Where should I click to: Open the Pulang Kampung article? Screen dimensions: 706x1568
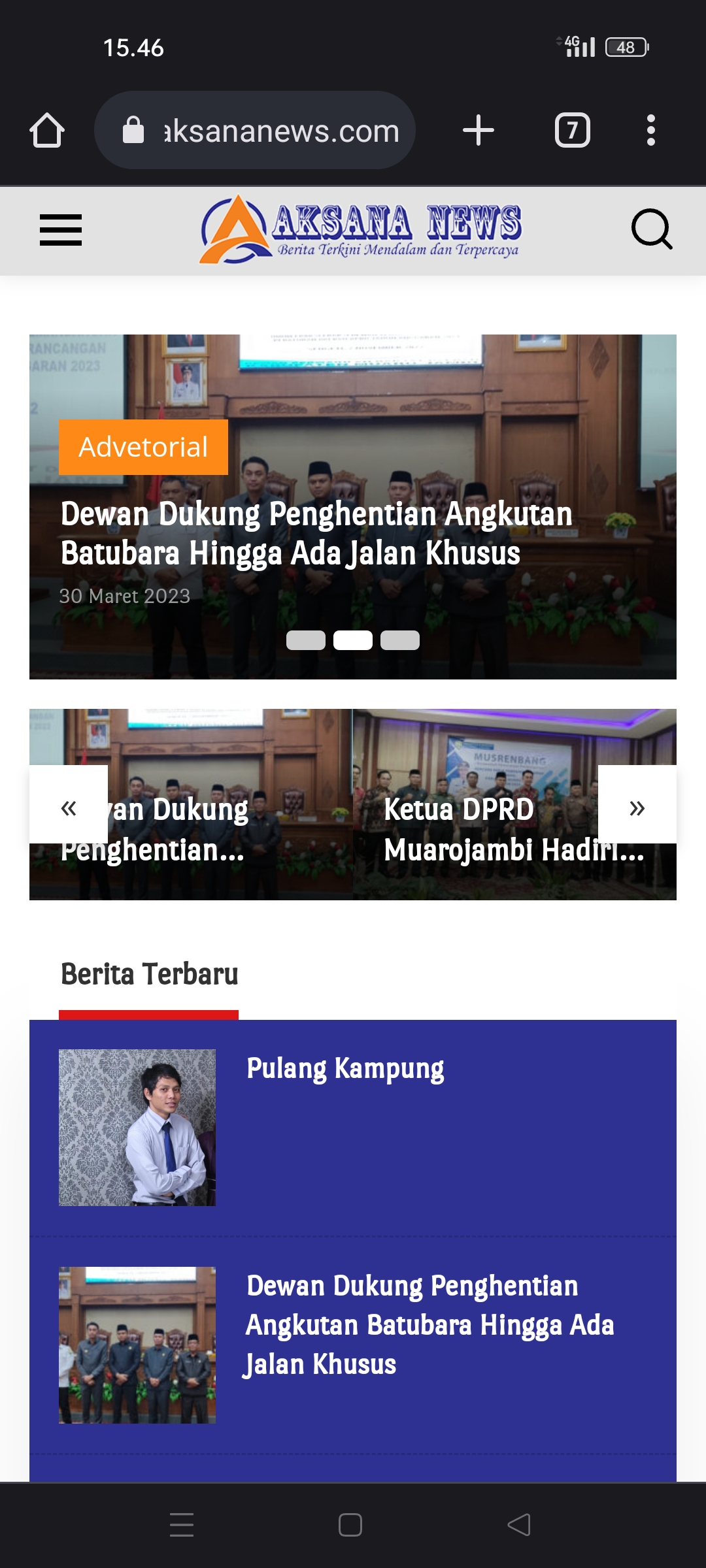click(345, 1069)
